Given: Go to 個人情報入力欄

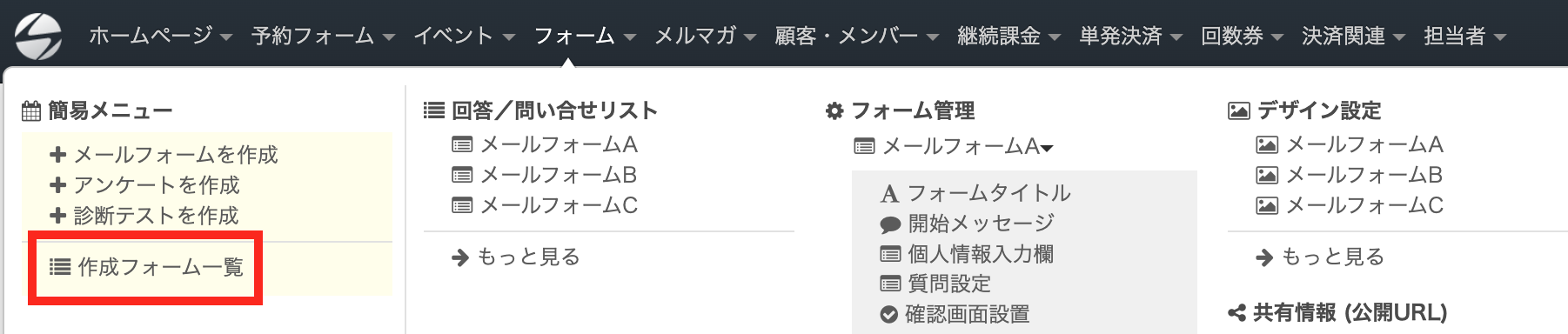Looking at the screenshot, I should tap(967, 254).
